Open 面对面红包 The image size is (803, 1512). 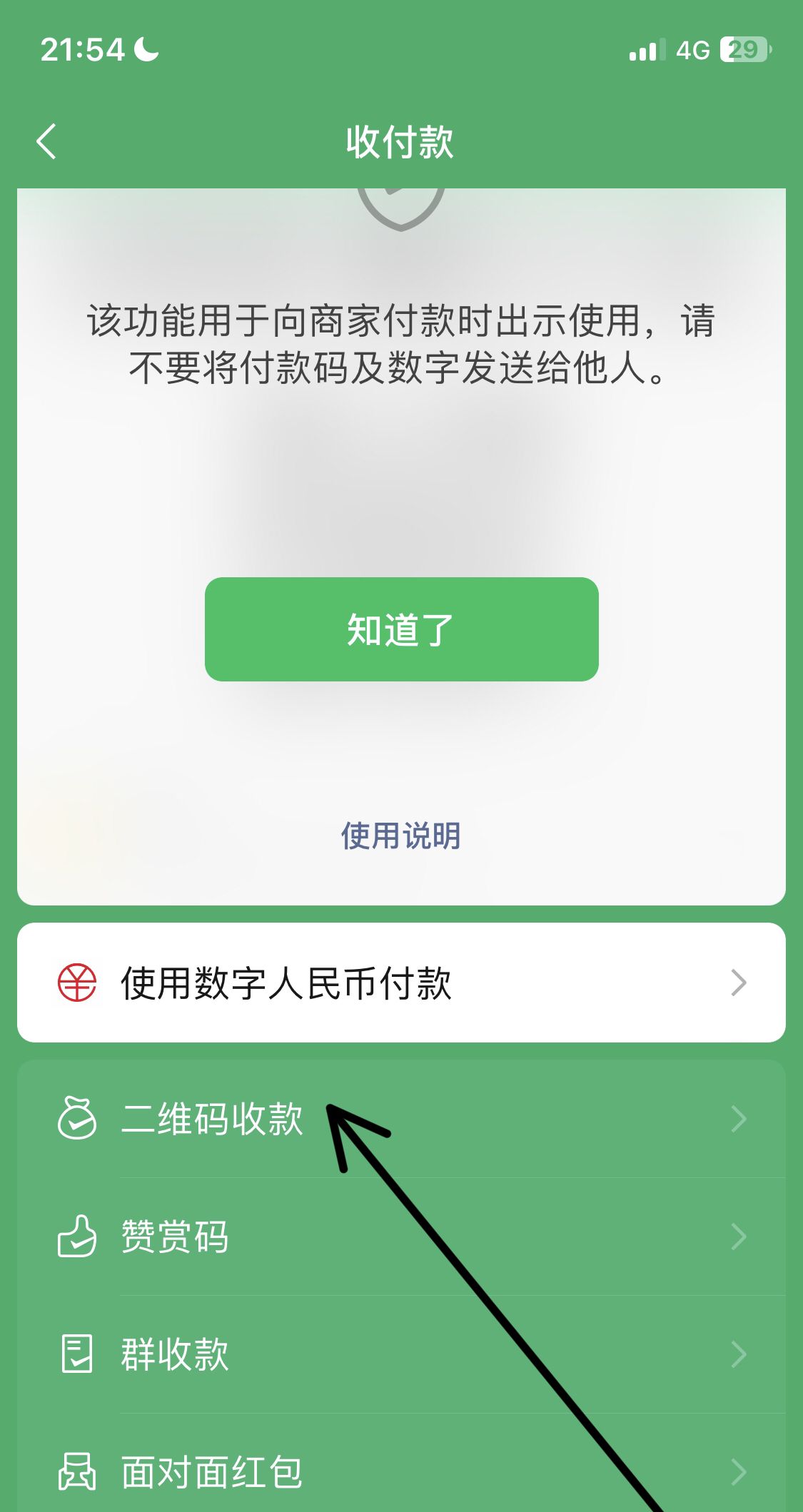401,1471
